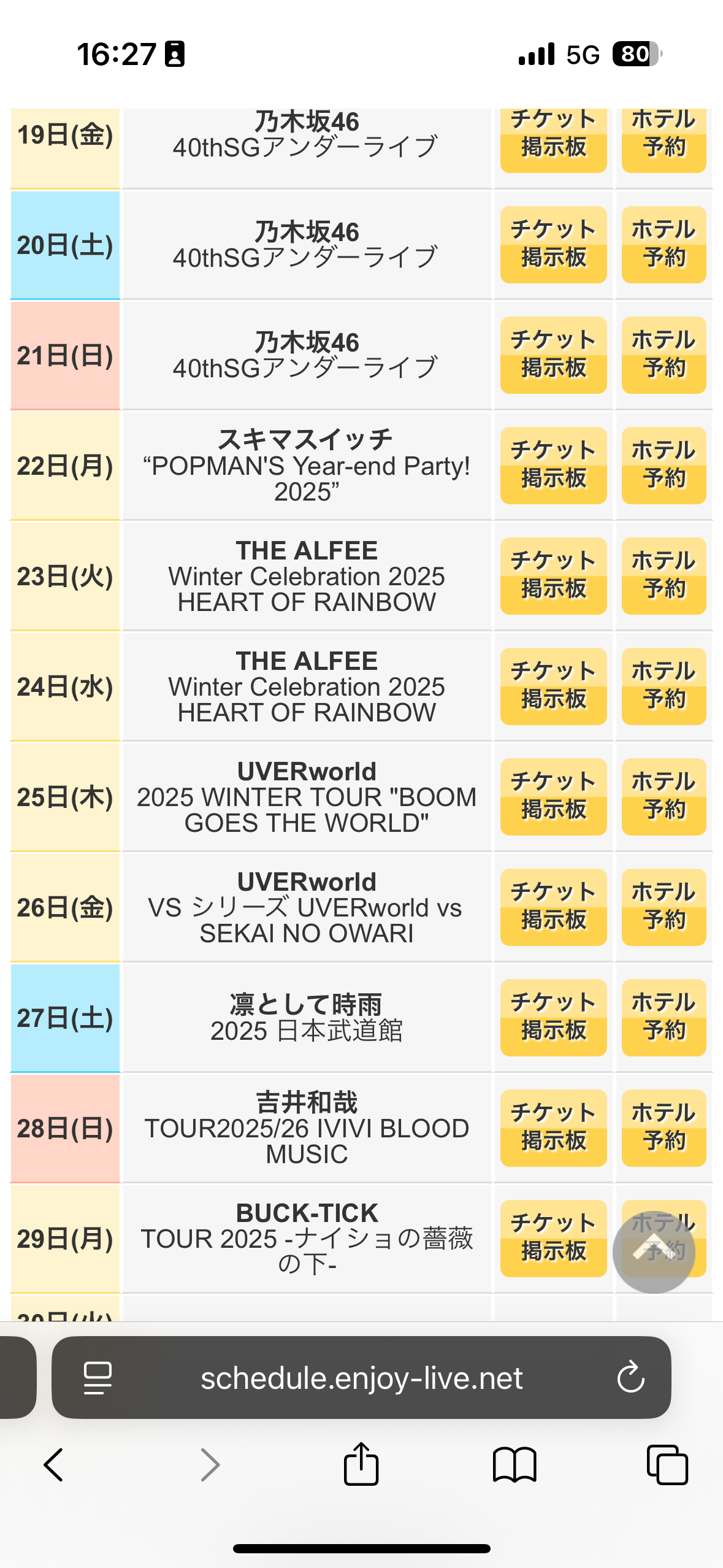Share this schedule page

tap(361, 1465)
